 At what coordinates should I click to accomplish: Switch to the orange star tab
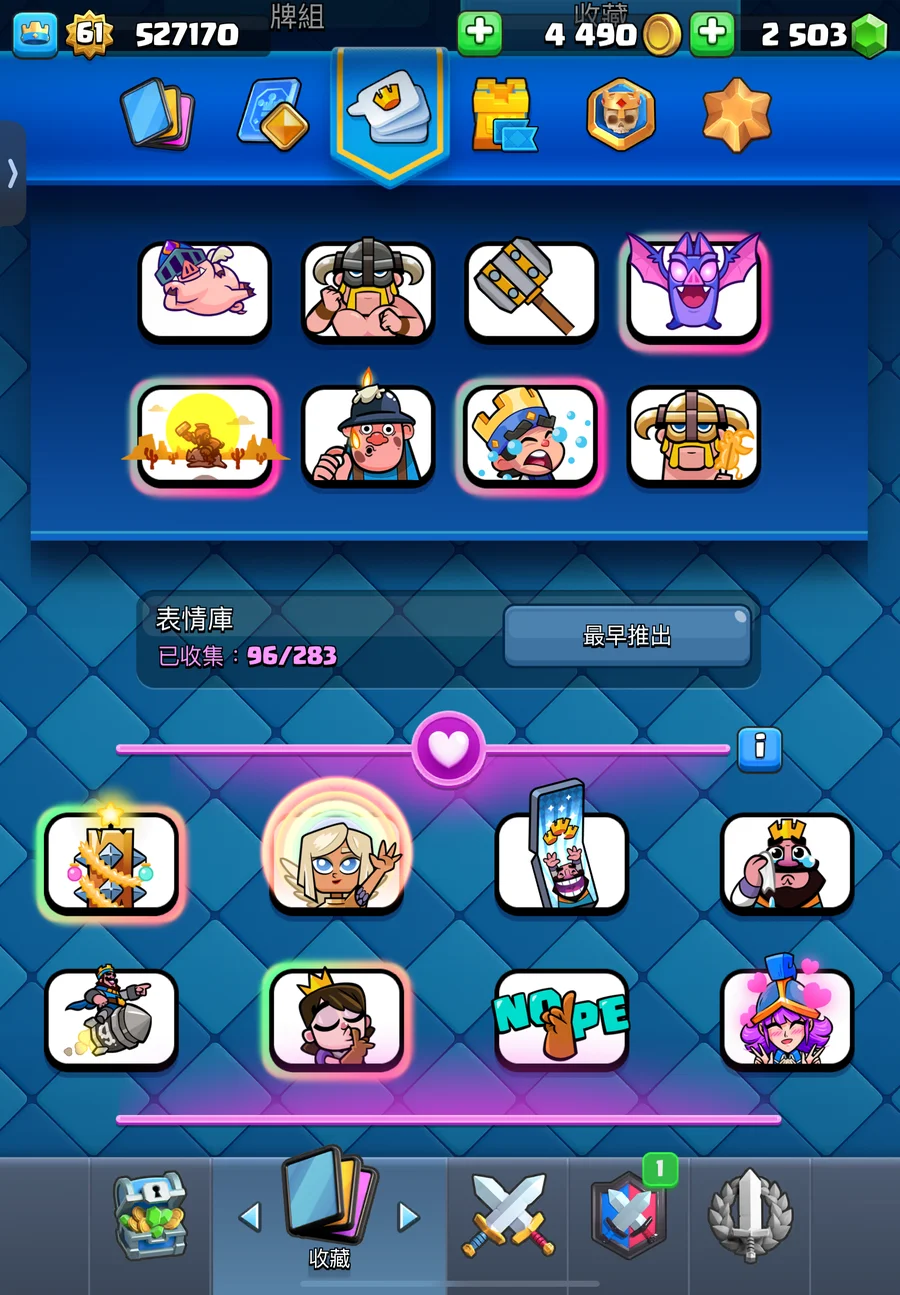pos(736,114)
